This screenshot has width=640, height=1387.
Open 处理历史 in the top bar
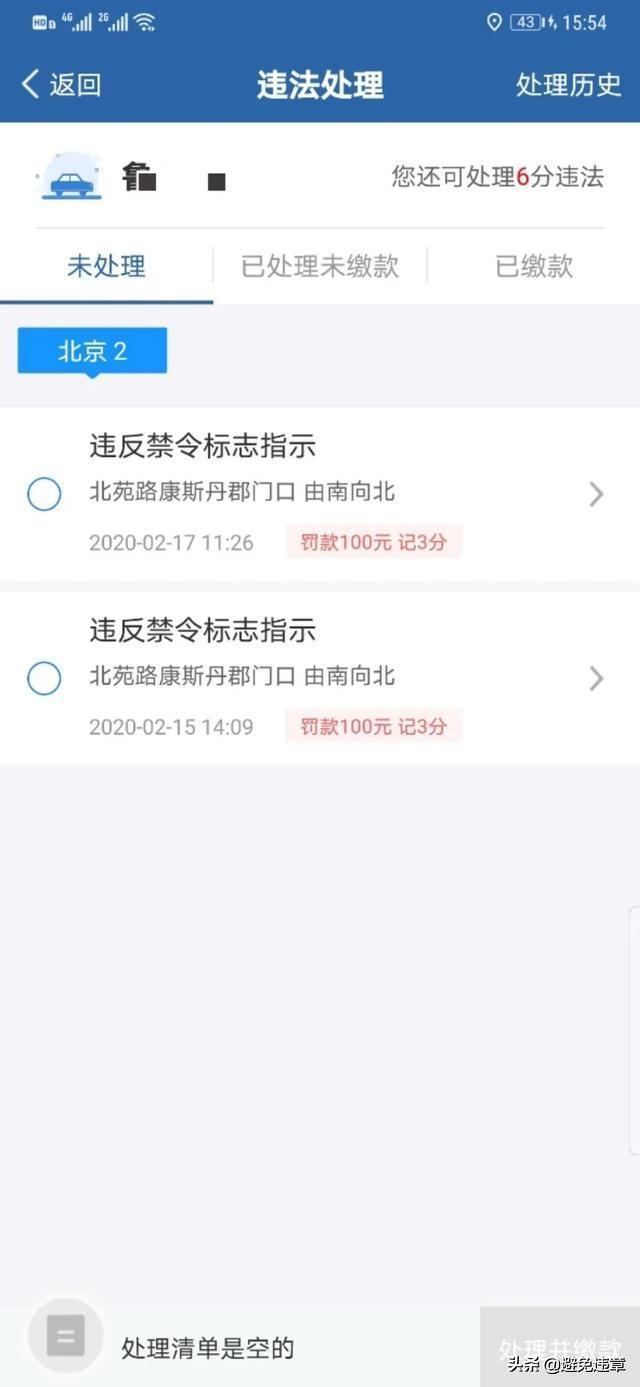click(x=568, y=84)
